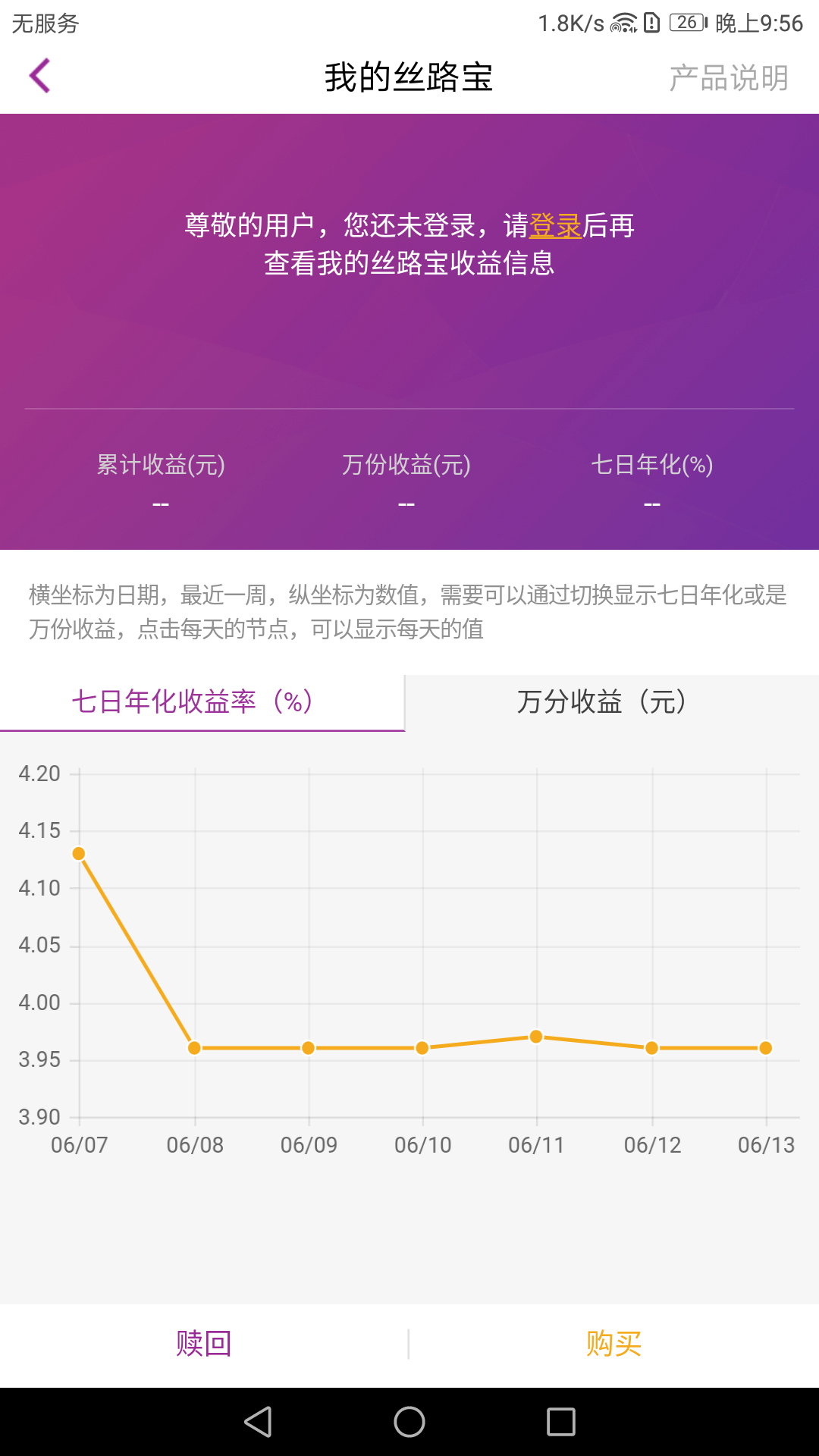Tap the 登录 login link

(555, 225)
